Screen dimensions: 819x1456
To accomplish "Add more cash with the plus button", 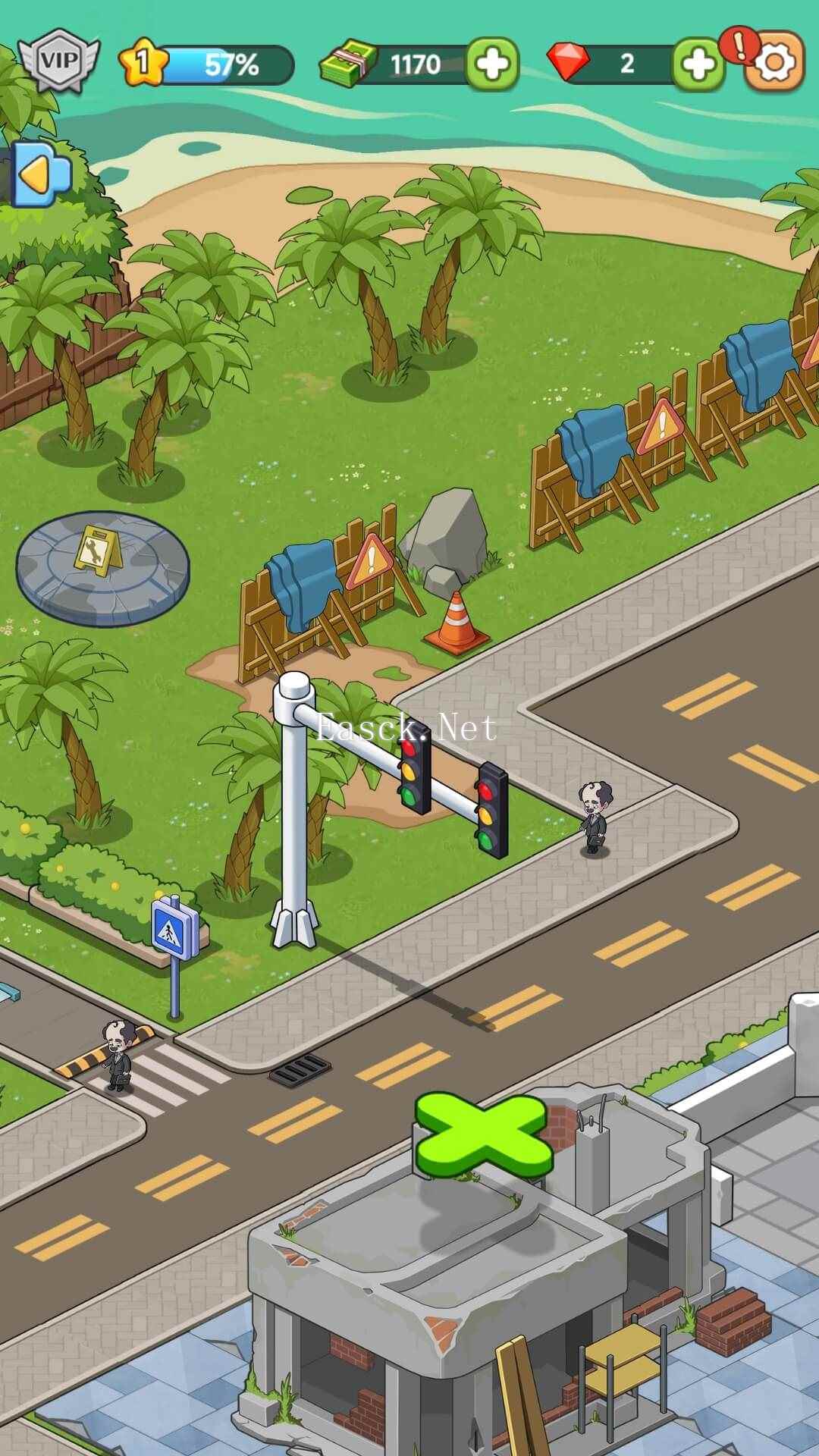I will click(492, 64).
